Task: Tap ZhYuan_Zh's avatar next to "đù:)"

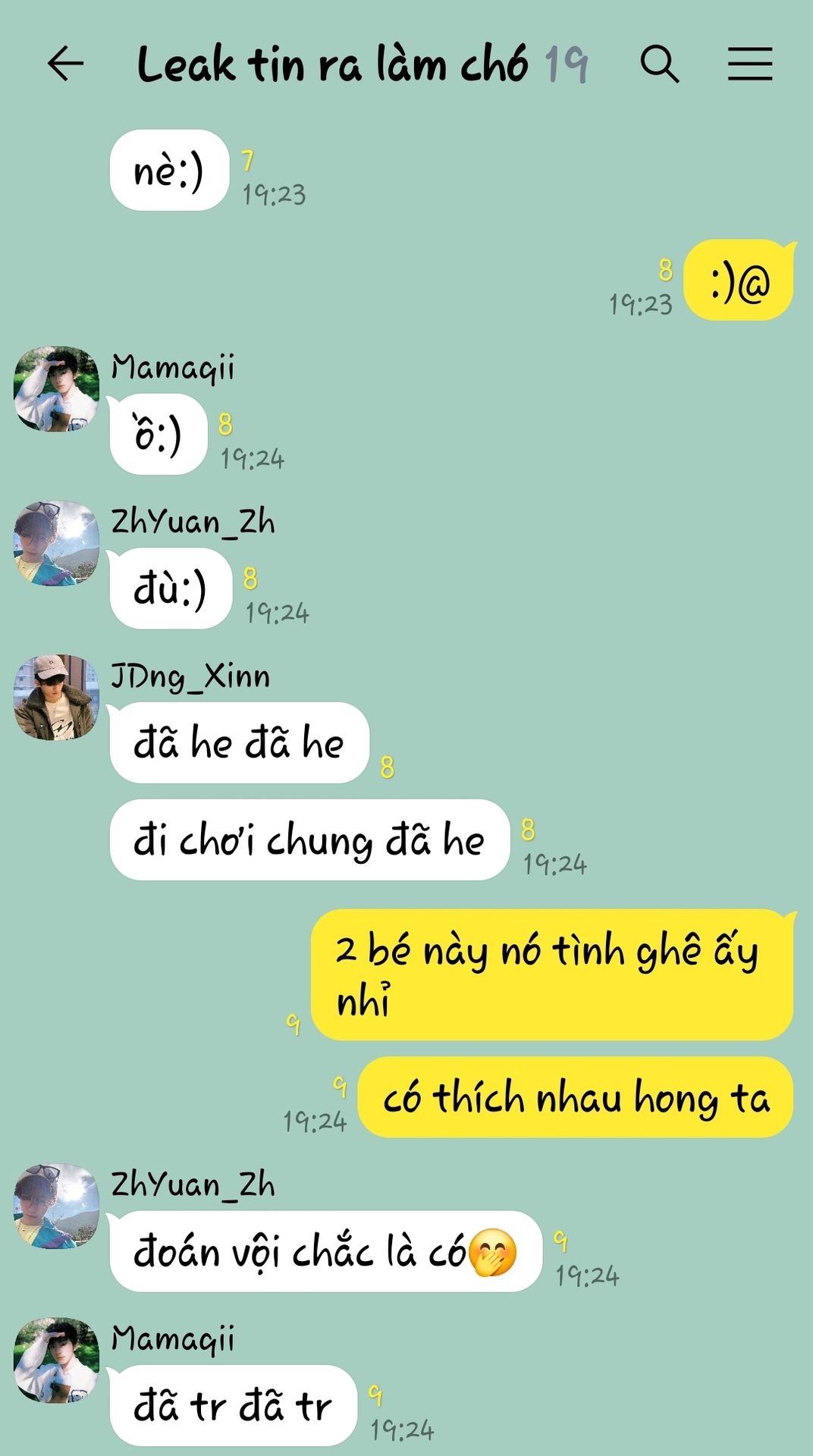Action: [56, 543]
